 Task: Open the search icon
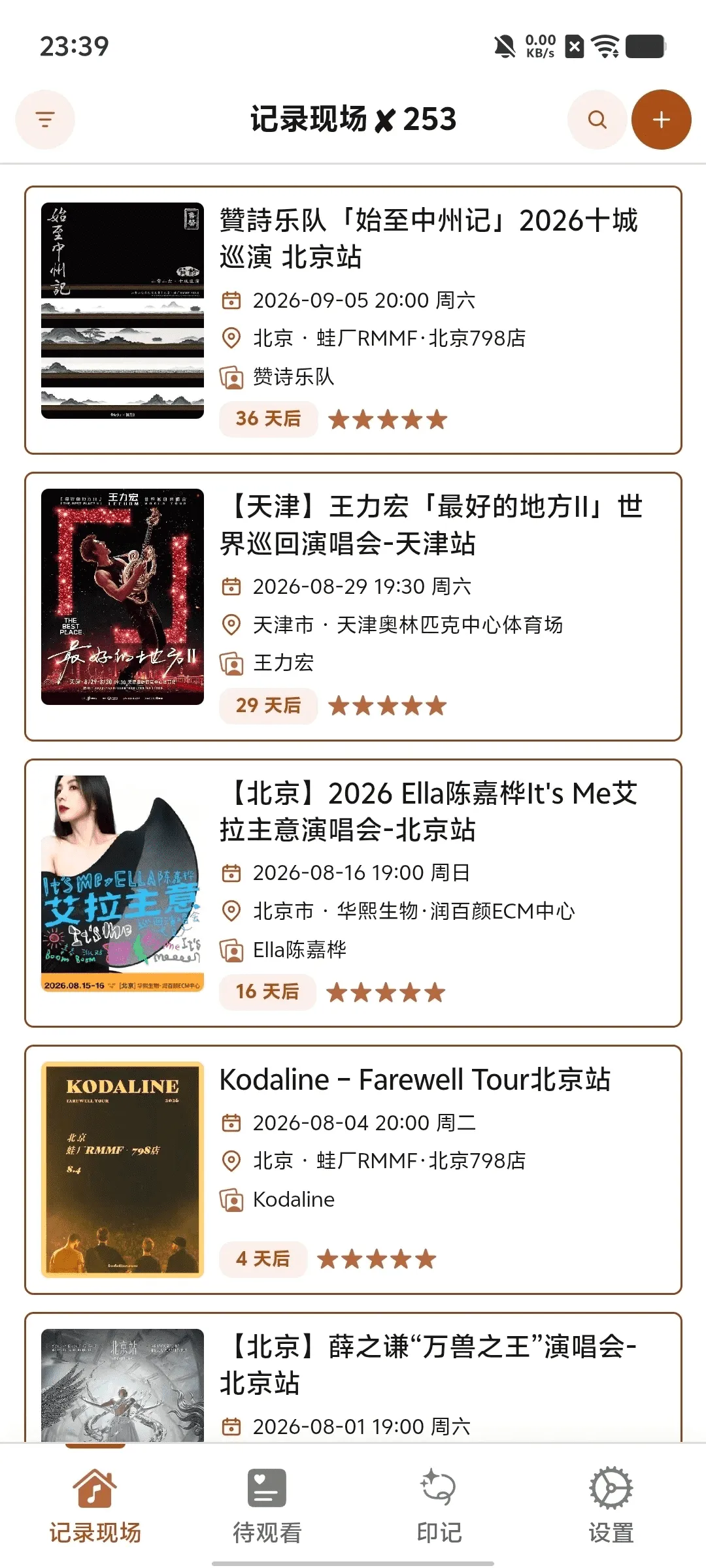tap(597, 120)
